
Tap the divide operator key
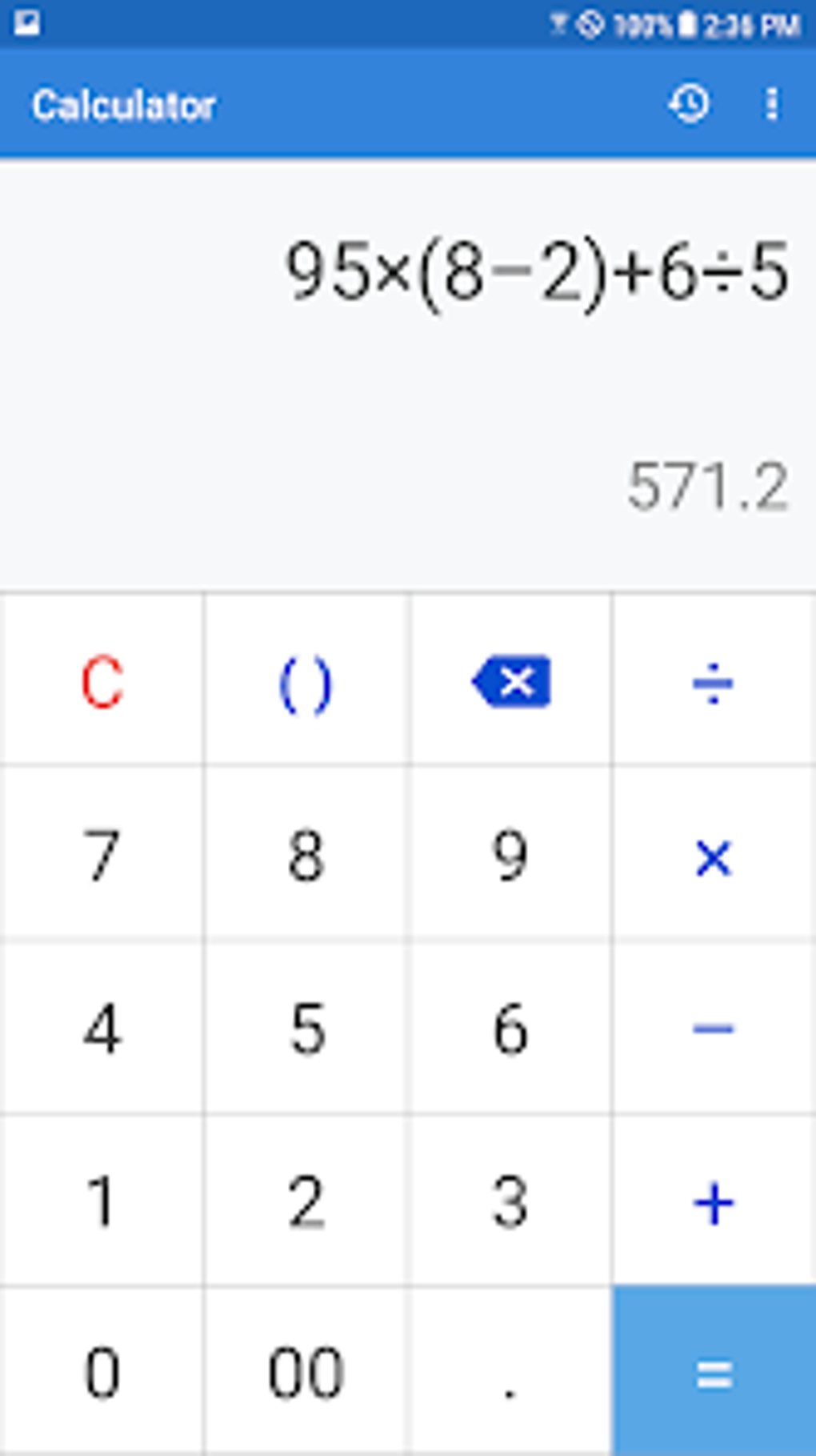tap(714, 680)
